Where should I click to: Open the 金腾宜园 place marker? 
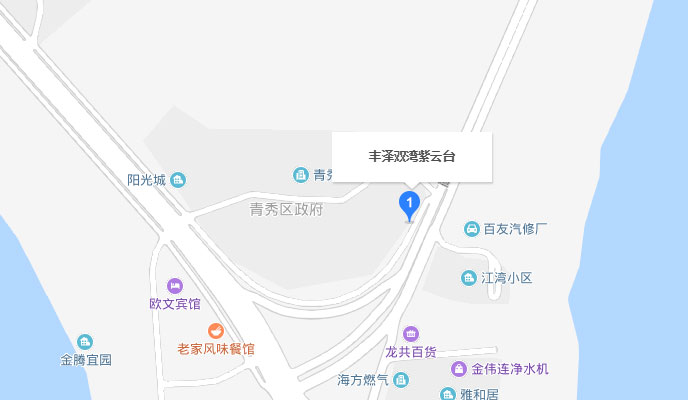point(85,342)
